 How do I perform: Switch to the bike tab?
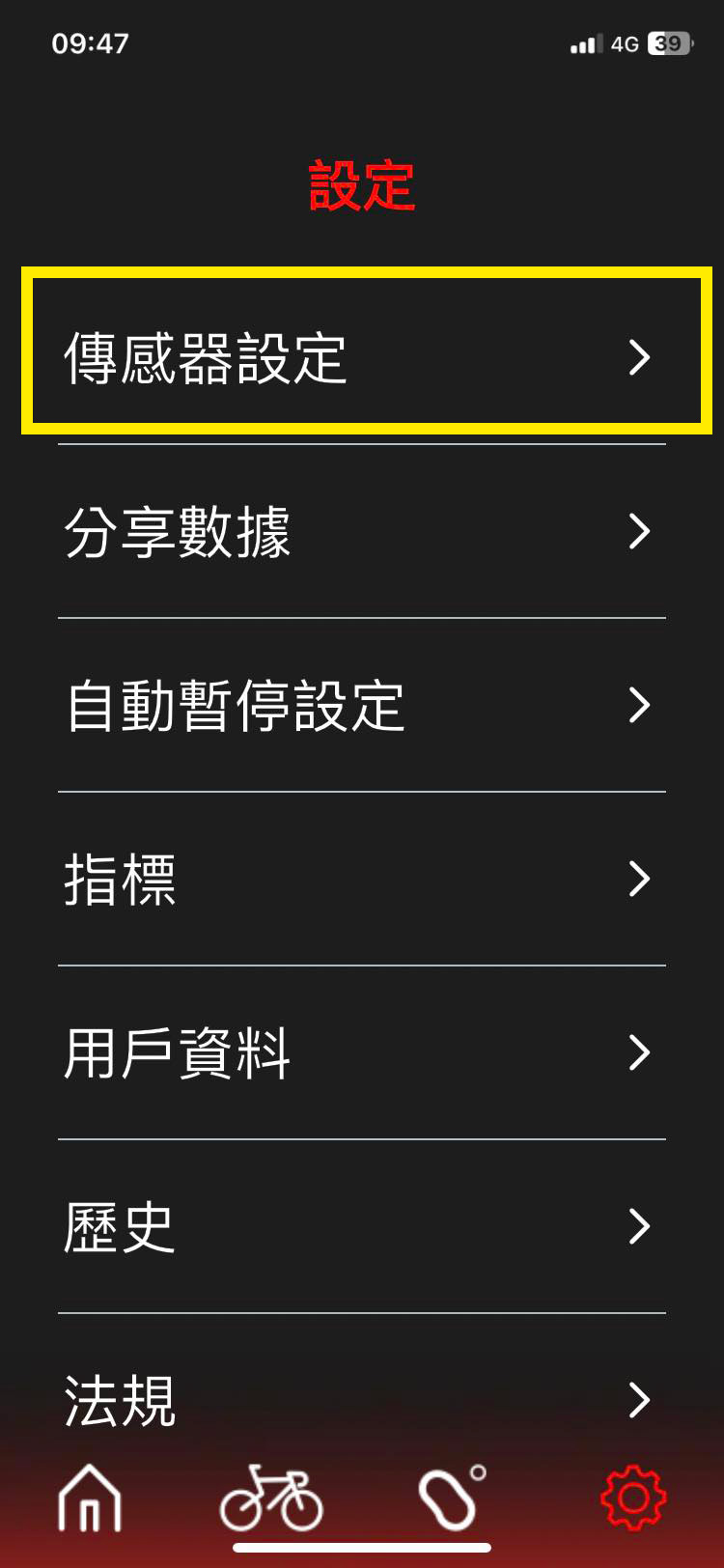271,1498
